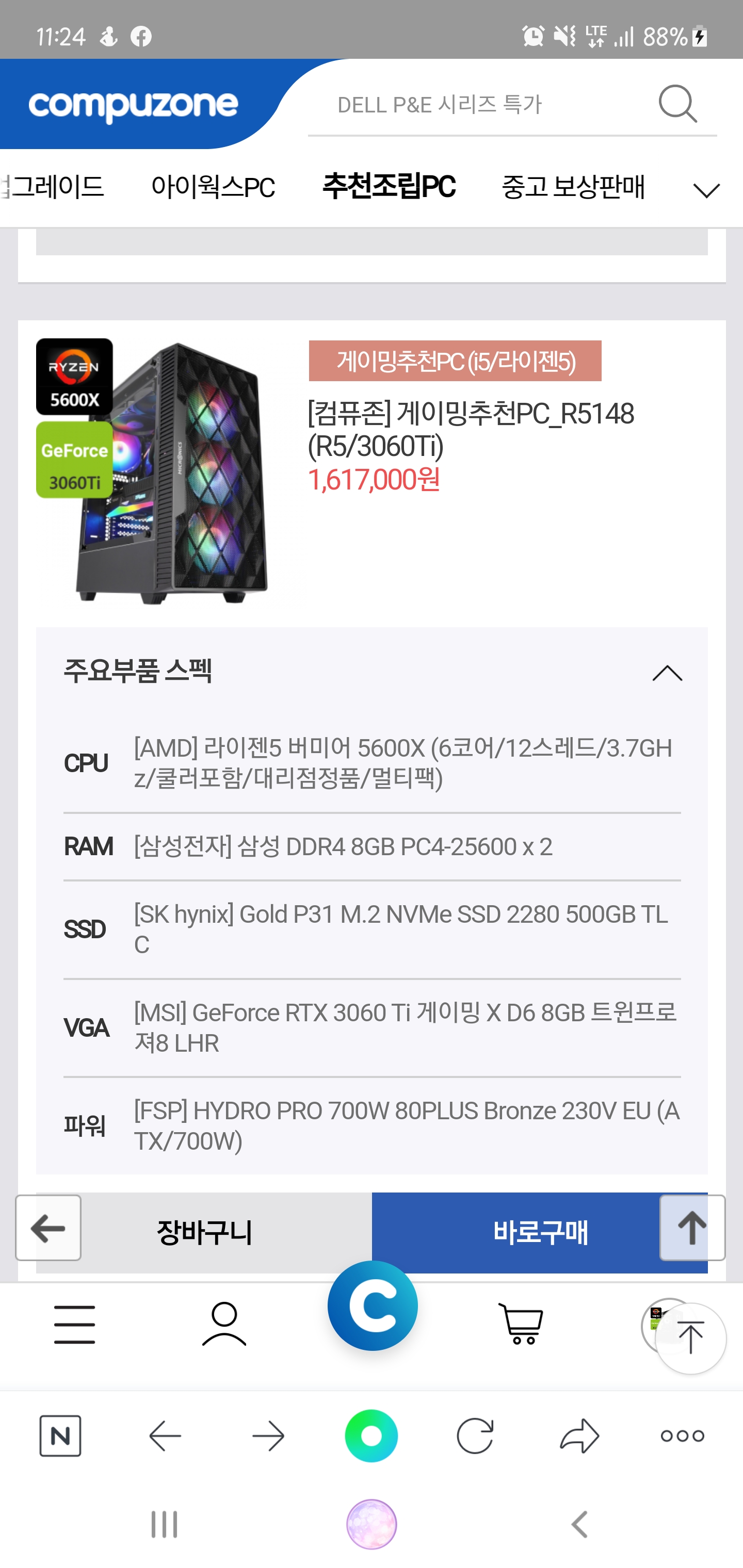
Task: Open the shopping cart icon
Action: (521, 1324)
